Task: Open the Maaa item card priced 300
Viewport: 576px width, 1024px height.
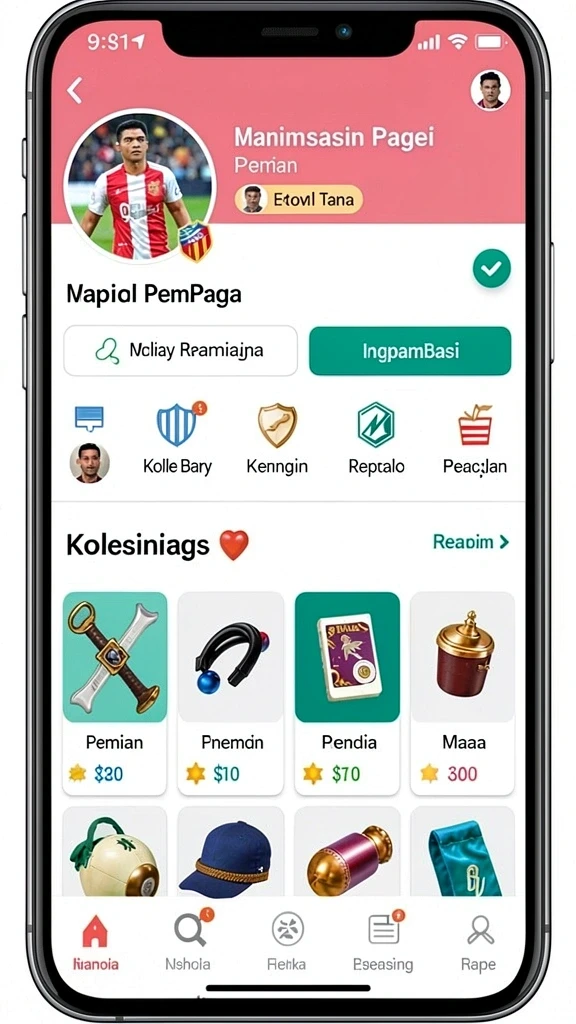Action: click(x=462, y=693)
